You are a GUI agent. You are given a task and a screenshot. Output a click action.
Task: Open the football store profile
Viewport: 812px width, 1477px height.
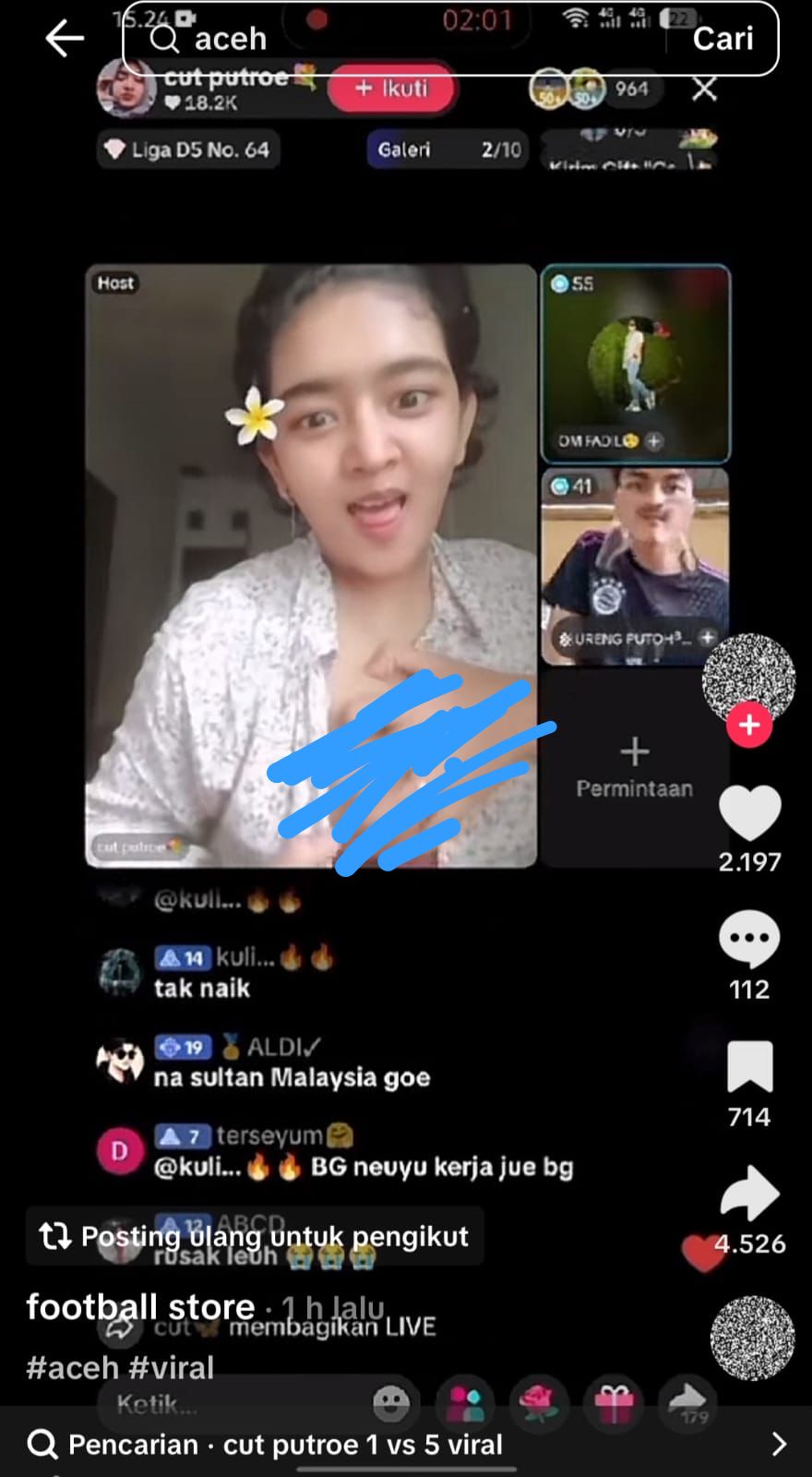click(140, 1307)
